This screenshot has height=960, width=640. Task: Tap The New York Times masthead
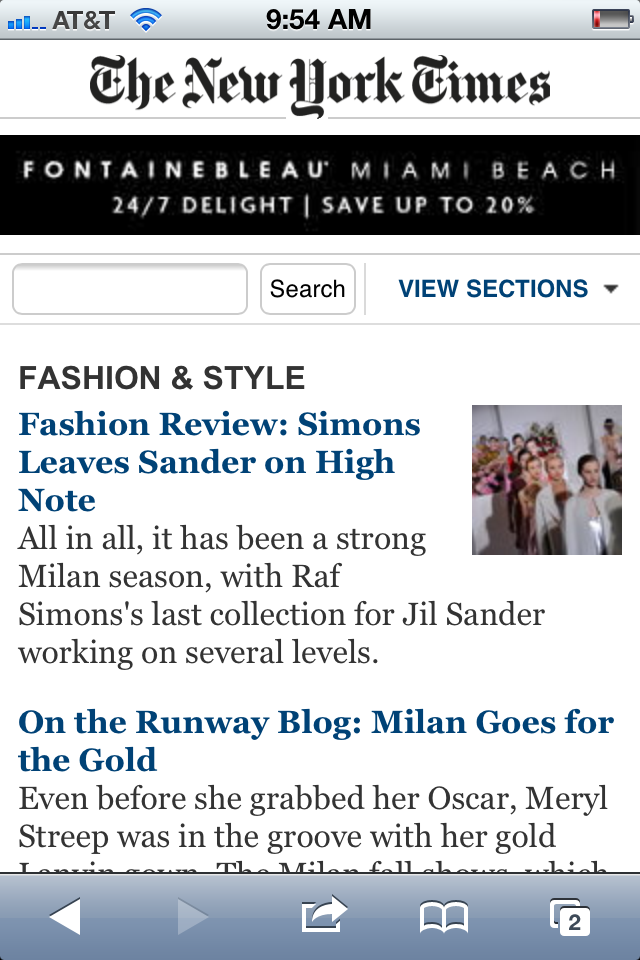tap(320, 85)
